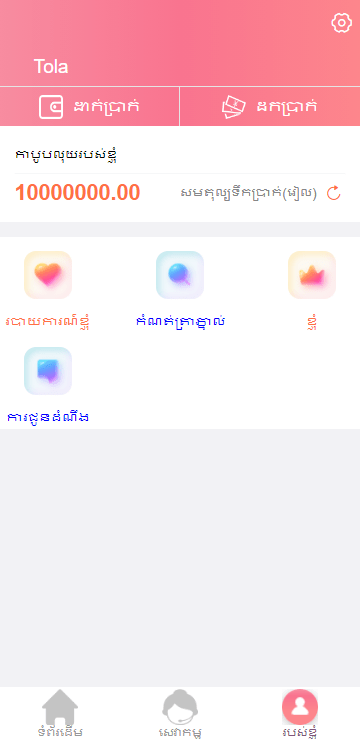Tap the ដកប្រាក់ withdraw button
The image size is (360, 740).
click(x=270, y=107)
